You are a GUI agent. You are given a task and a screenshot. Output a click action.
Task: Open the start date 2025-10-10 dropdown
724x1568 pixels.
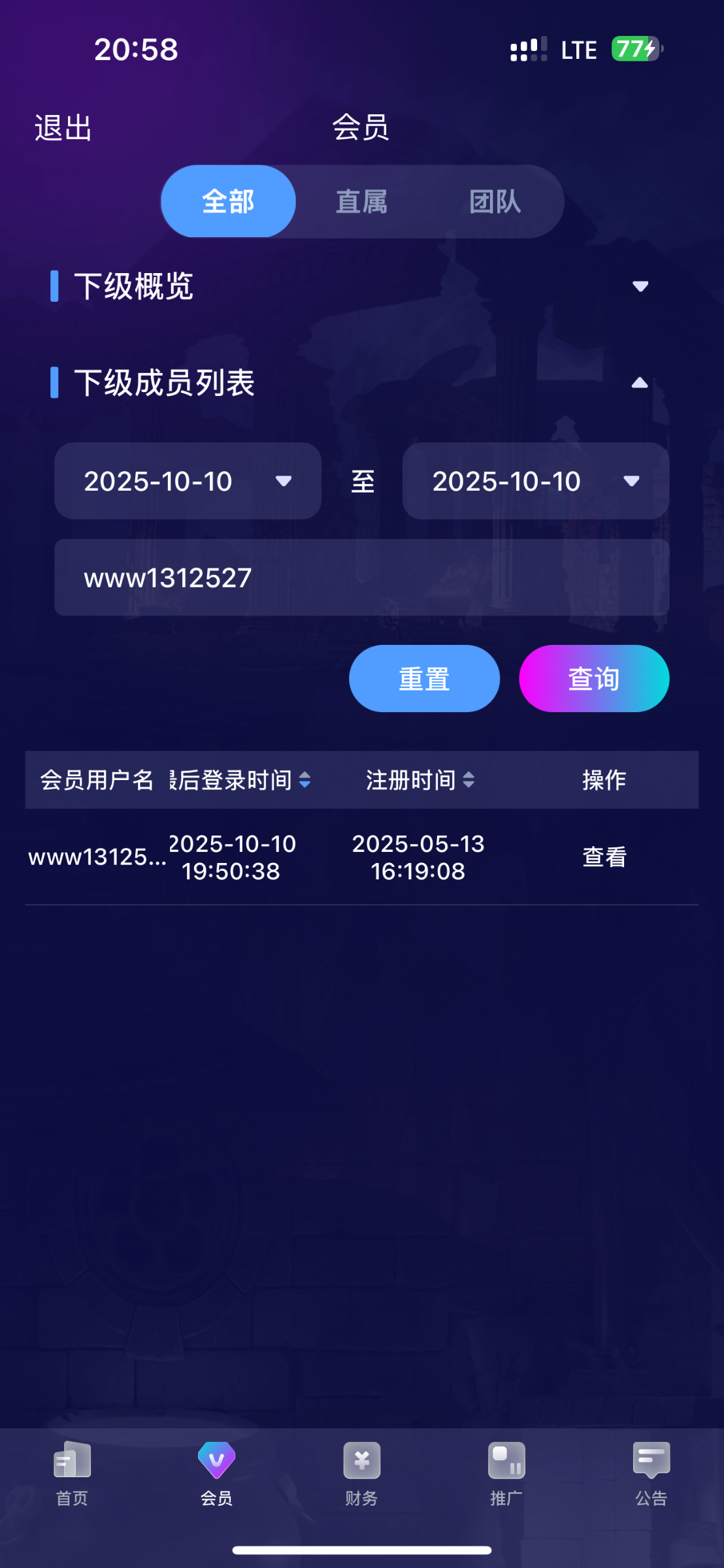tap(187, 481)
